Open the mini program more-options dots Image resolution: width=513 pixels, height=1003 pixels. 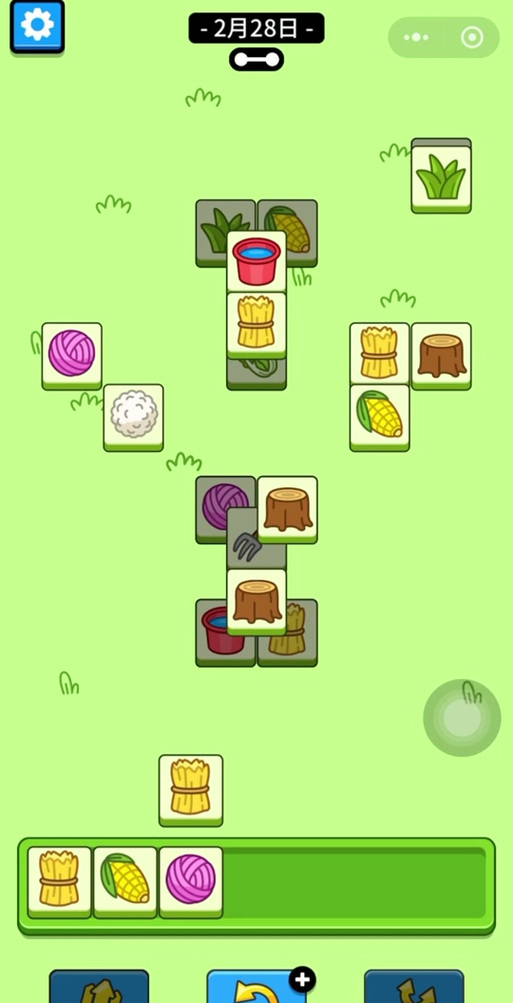pyautogui.click(x=416, y=38)
